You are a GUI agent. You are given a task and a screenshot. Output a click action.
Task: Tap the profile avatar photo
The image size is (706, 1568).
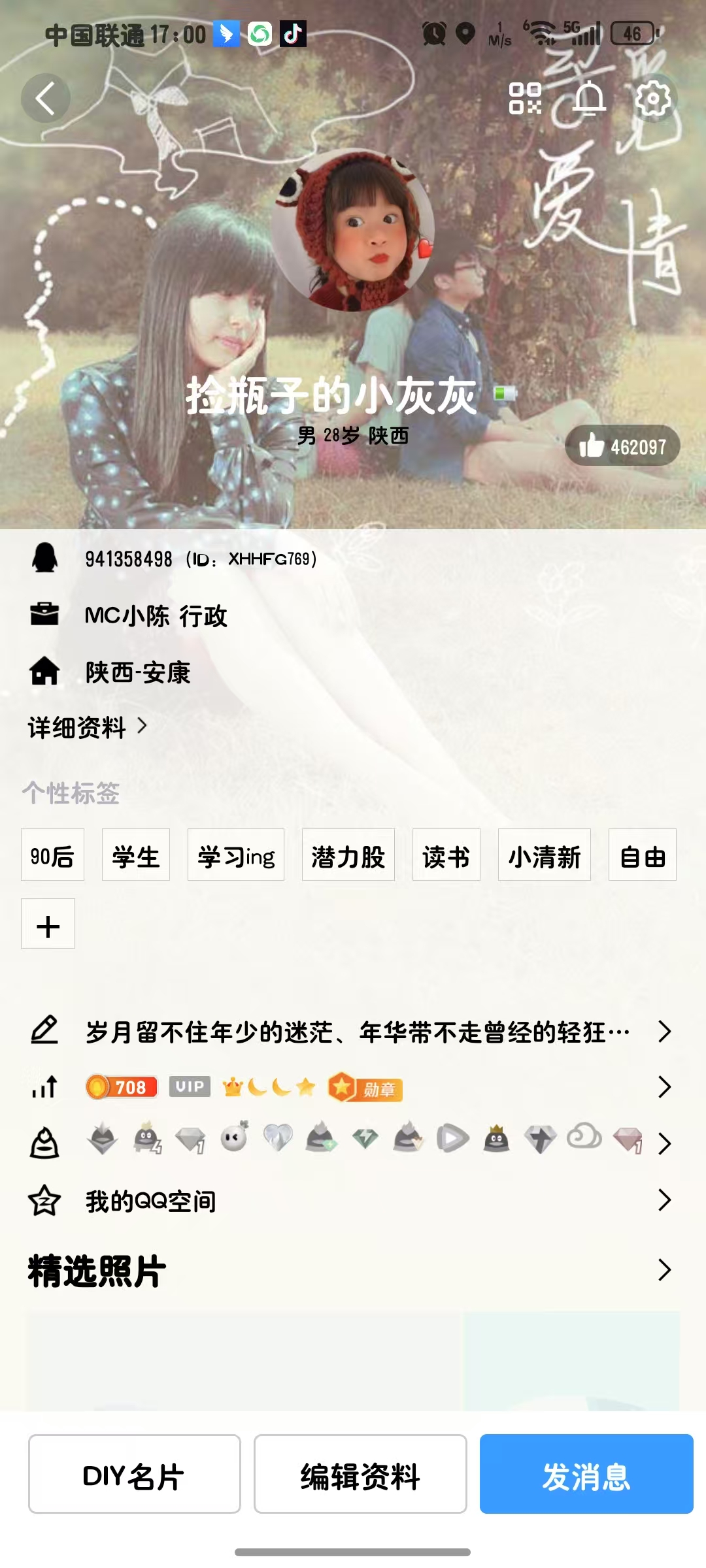[353, 230]
